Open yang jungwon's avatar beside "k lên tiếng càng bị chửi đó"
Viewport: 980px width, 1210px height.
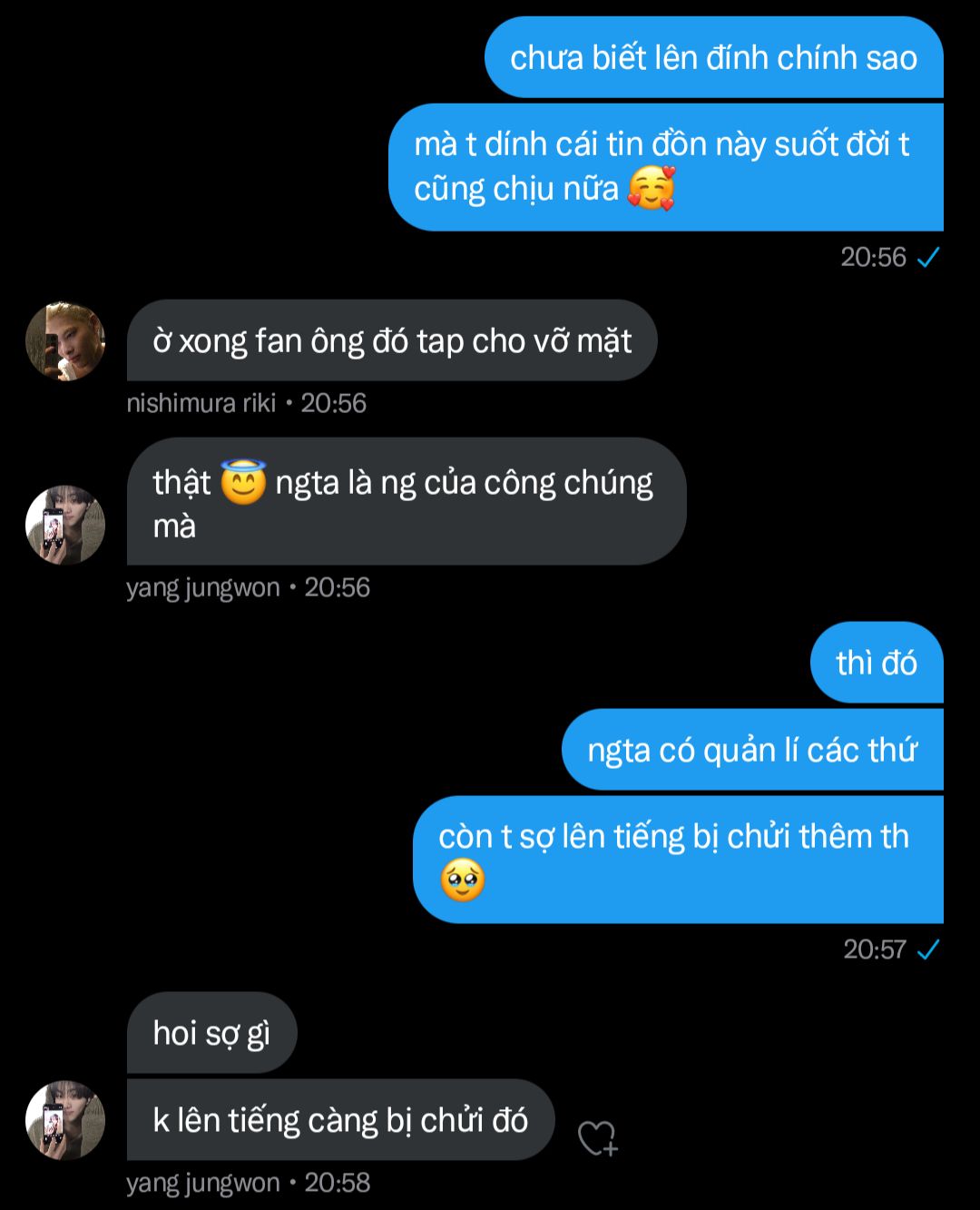pos(65,1120)
